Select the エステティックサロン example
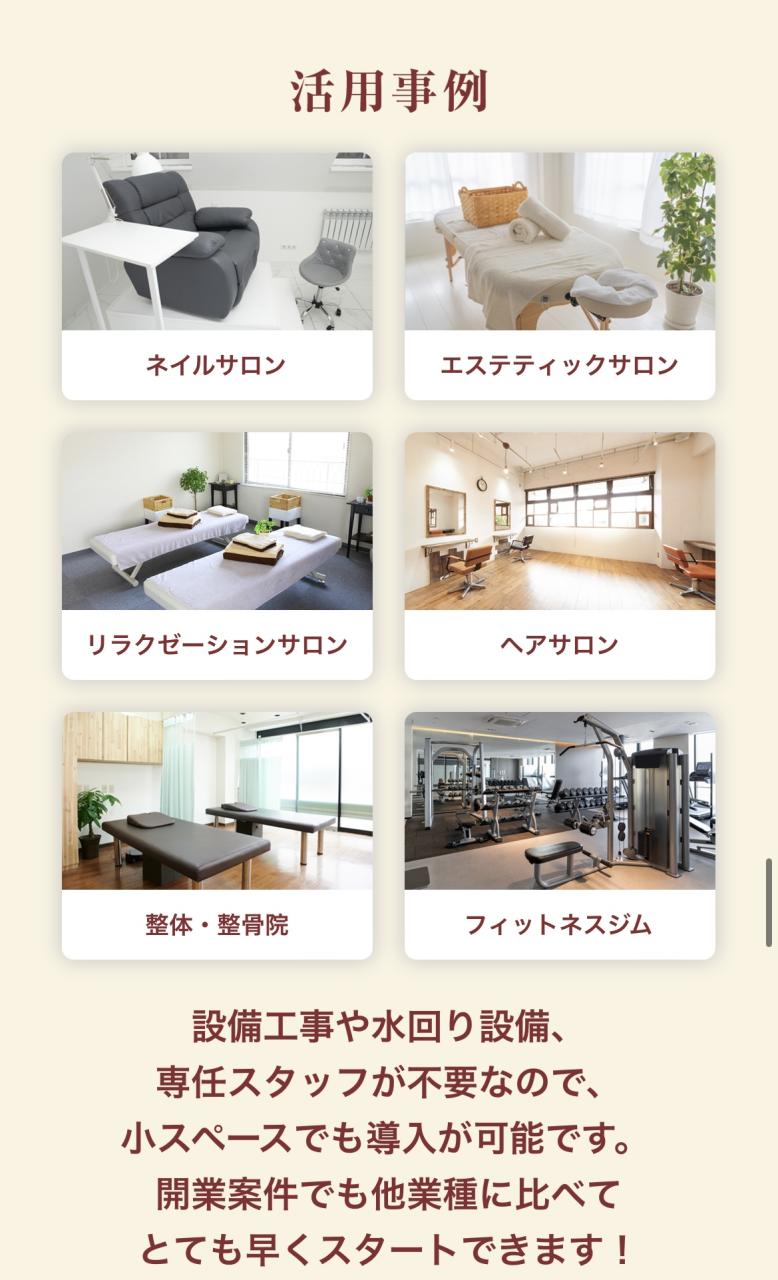778x1280 pixels. [x=559, y=276]
